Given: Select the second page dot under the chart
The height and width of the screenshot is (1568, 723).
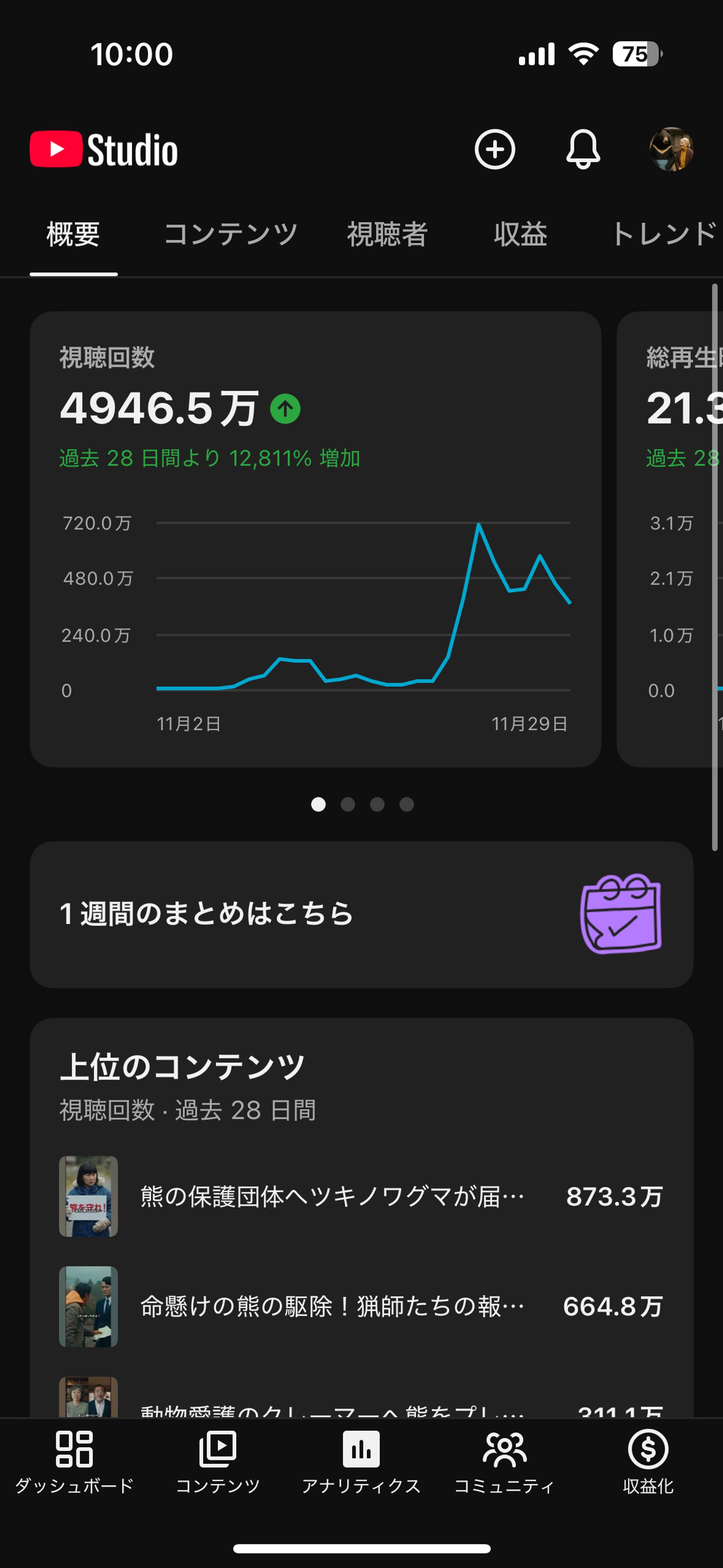Looking at the screenshot, I should tap(348, 805).
